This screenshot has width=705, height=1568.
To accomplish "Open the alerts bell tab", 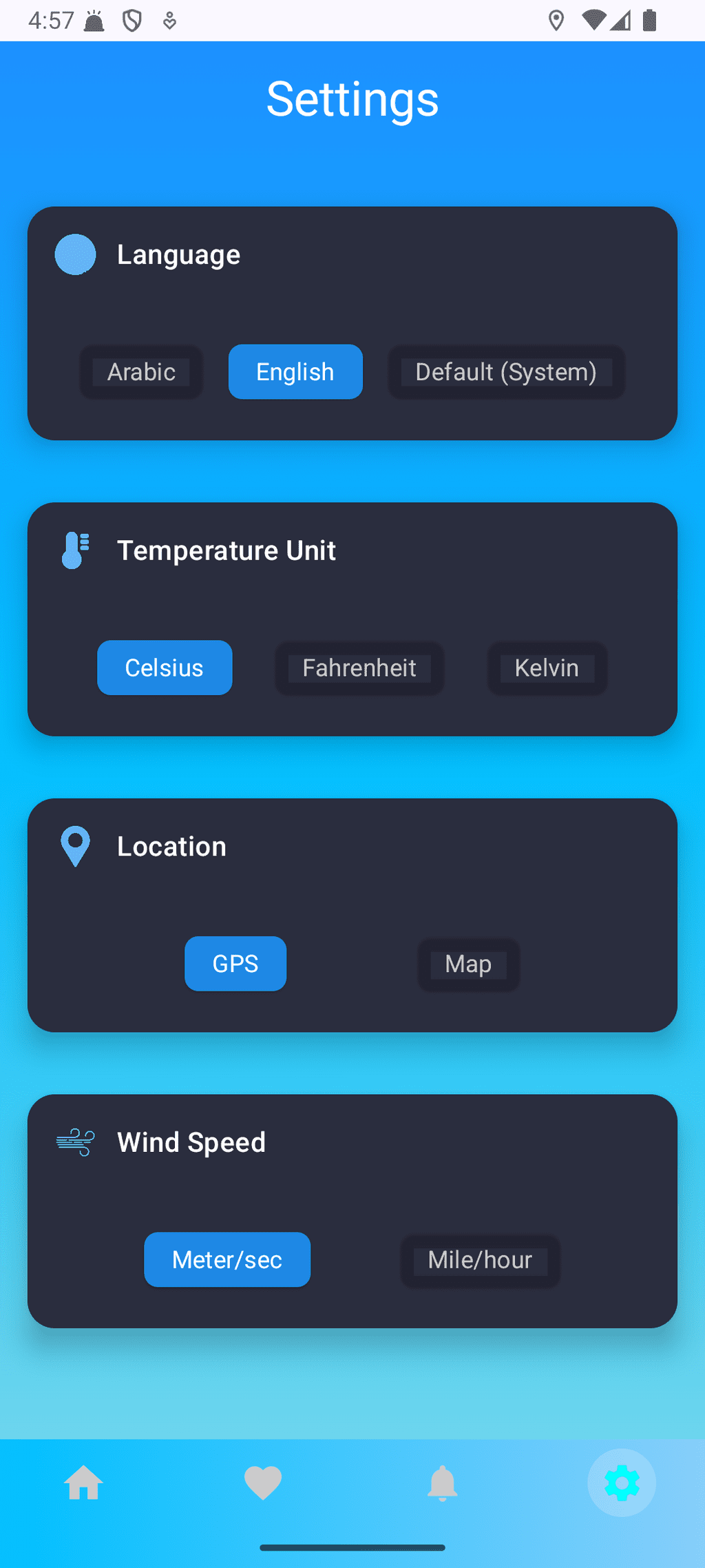I will pyautogui.click(x=443, y=1483).
